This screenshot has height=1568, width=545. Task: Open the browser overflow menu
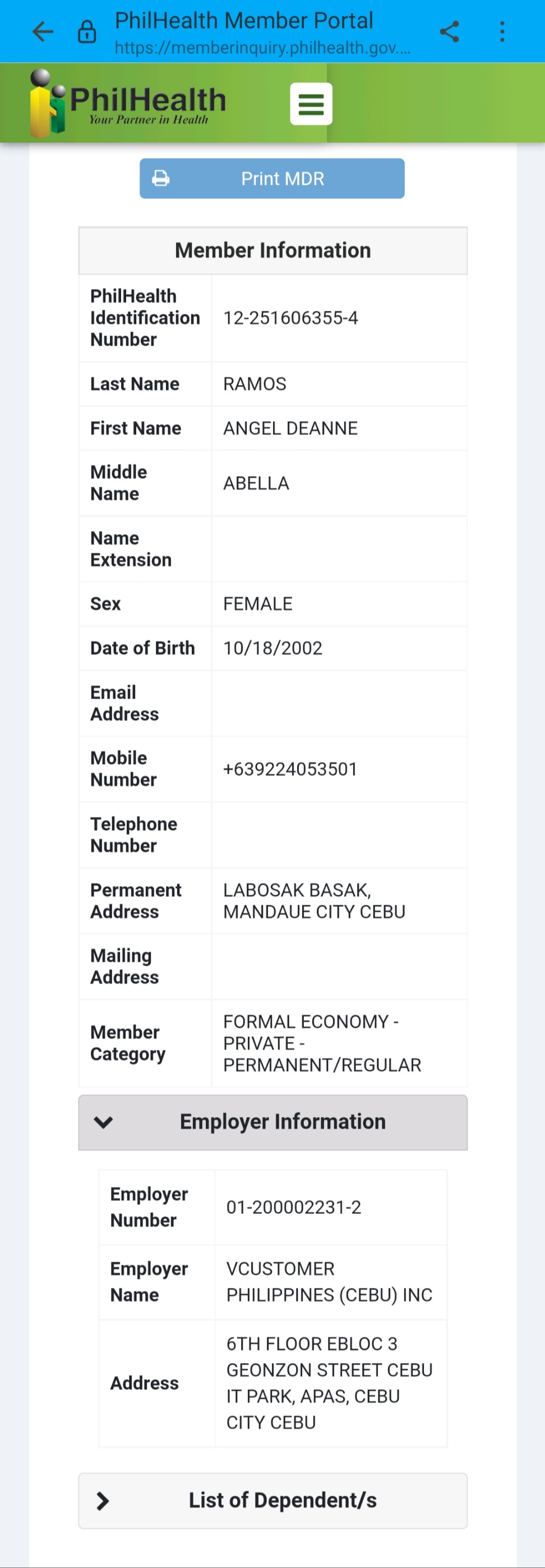(x=502, y=31)
